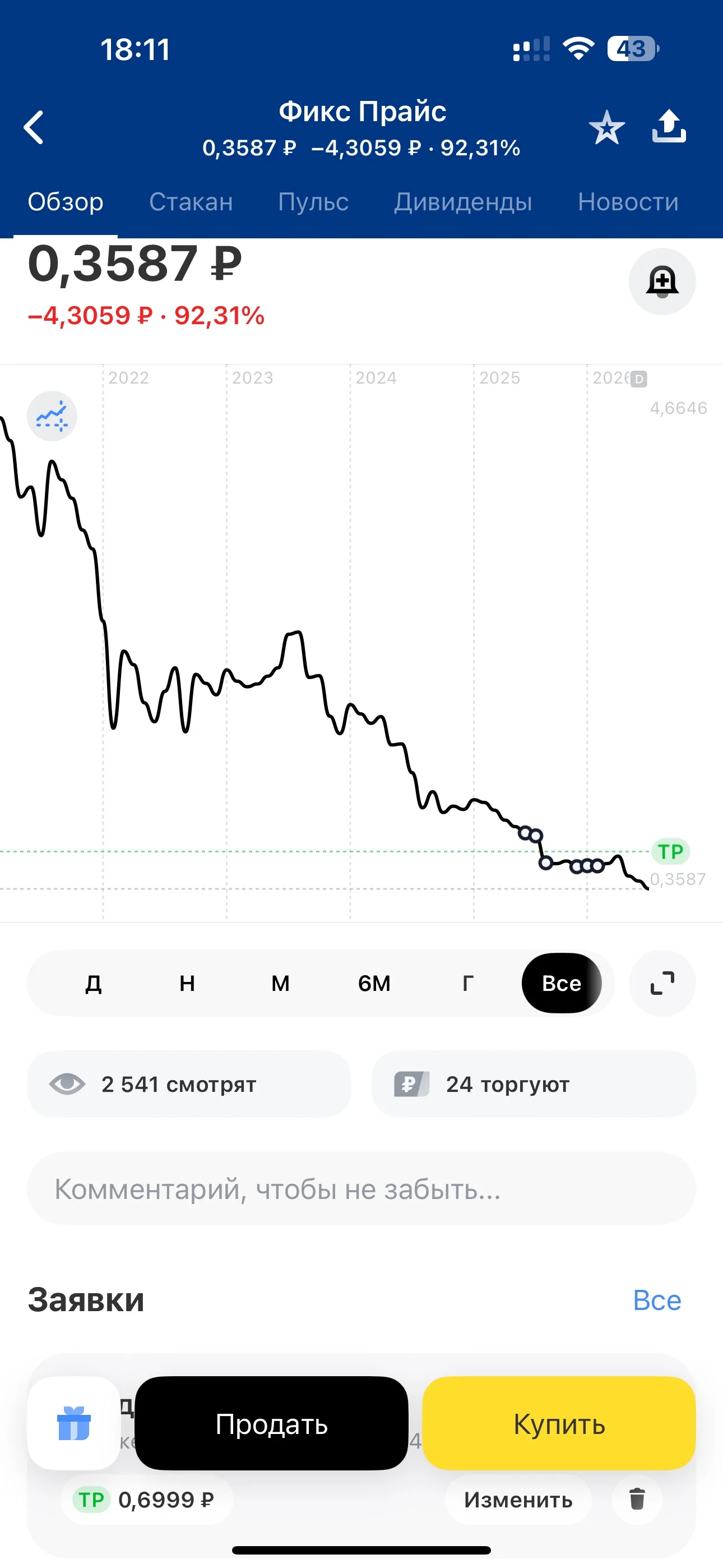This screenshot has width=723, height=1568.
Task: Select the Н chart period
Action: (187, 983)
